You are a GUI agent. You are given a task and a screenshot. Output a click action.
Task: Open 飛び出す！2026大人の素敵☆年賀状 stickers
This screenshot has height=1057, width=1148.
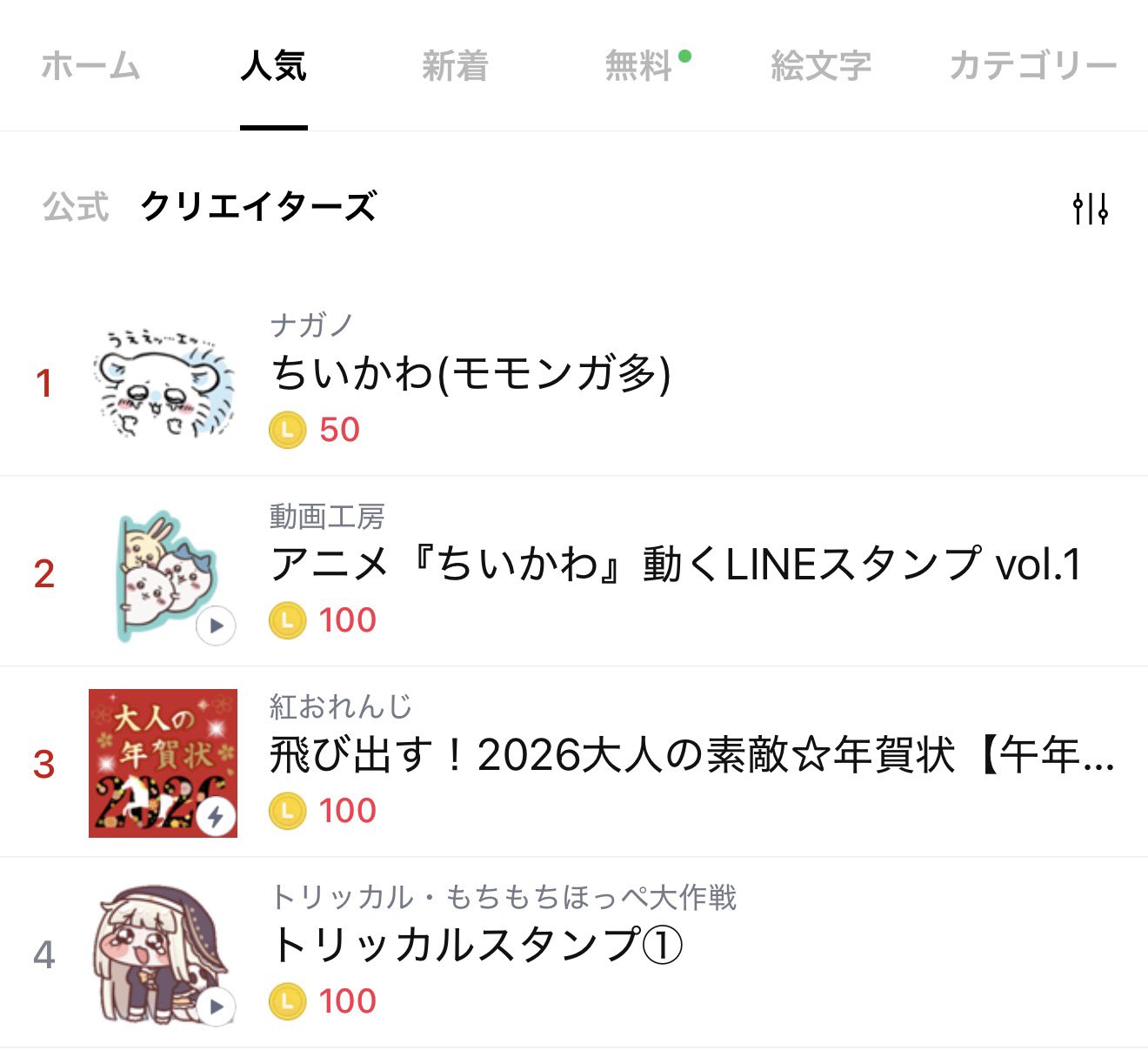pyautogui.click(x=691, y=755)
